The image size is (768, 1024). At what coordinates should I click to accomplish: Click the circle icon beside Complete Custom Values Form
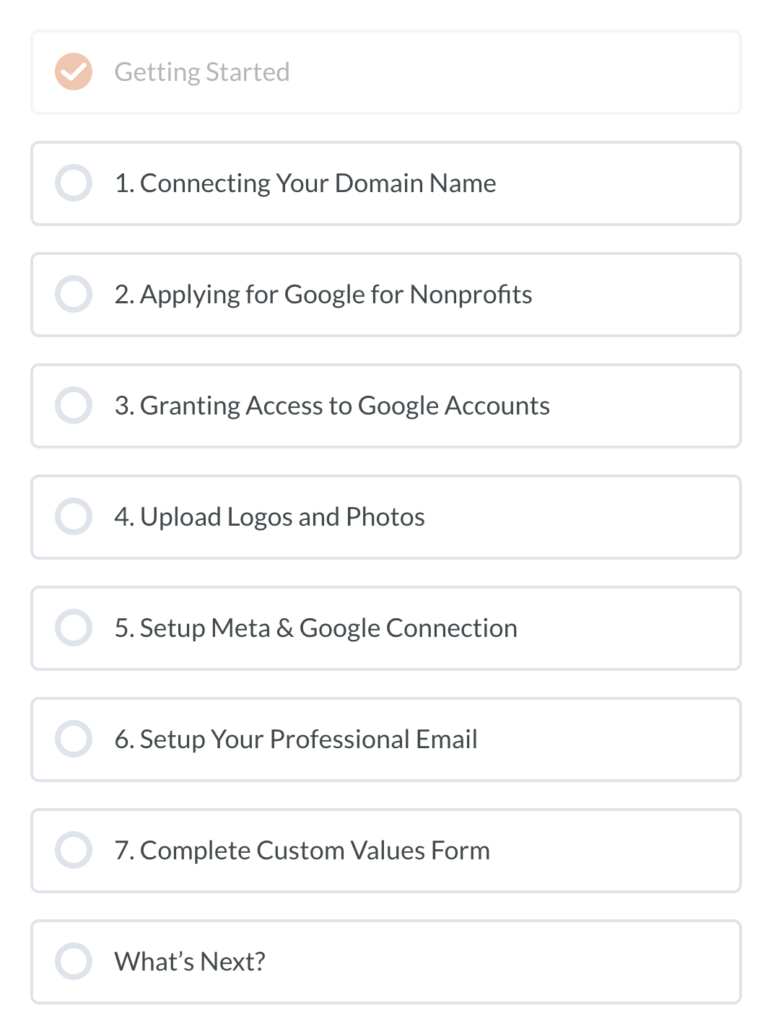point(72,850)
